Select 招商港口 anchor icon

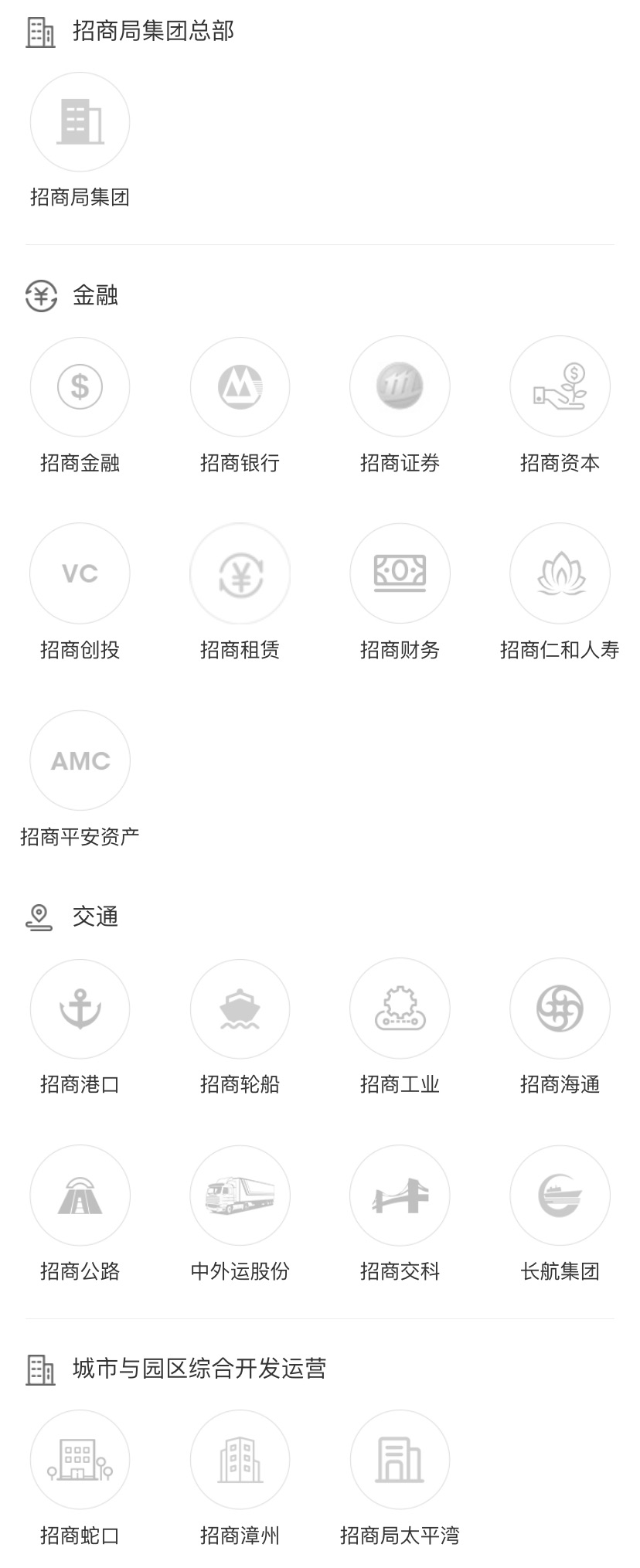pos(80,1008)
